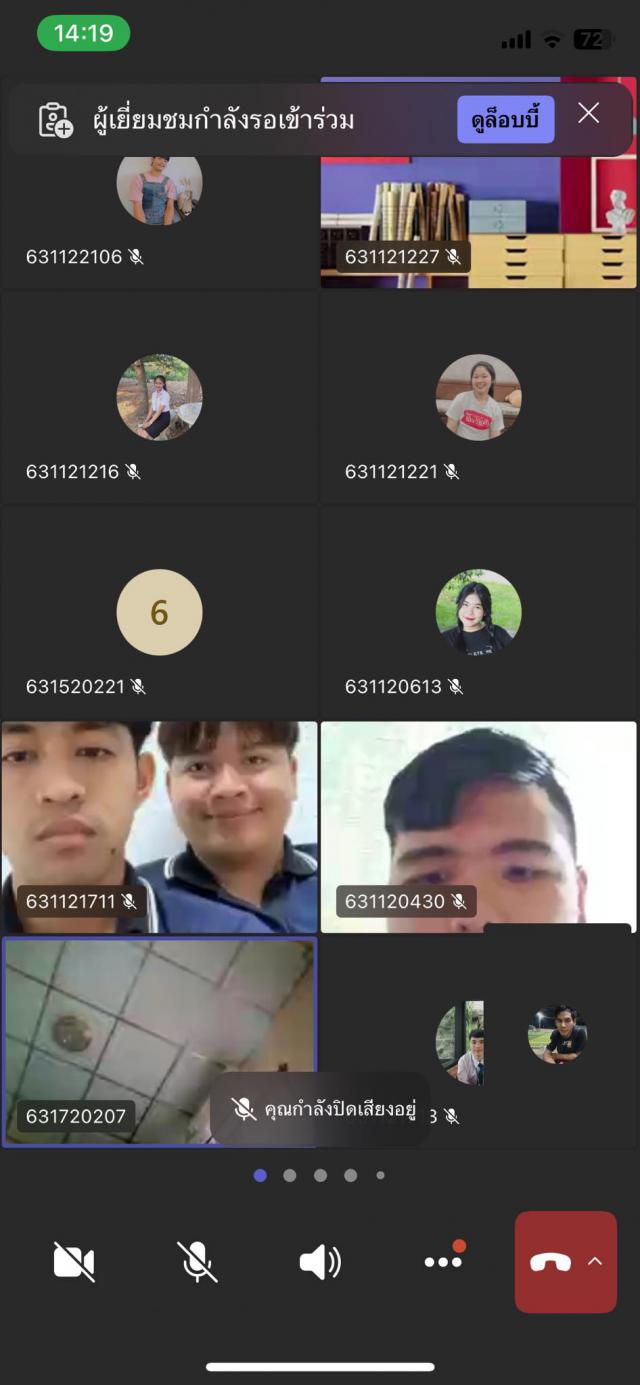
Task: Dismiss the waiting visitors banner
Action: [x=589, y=113]
